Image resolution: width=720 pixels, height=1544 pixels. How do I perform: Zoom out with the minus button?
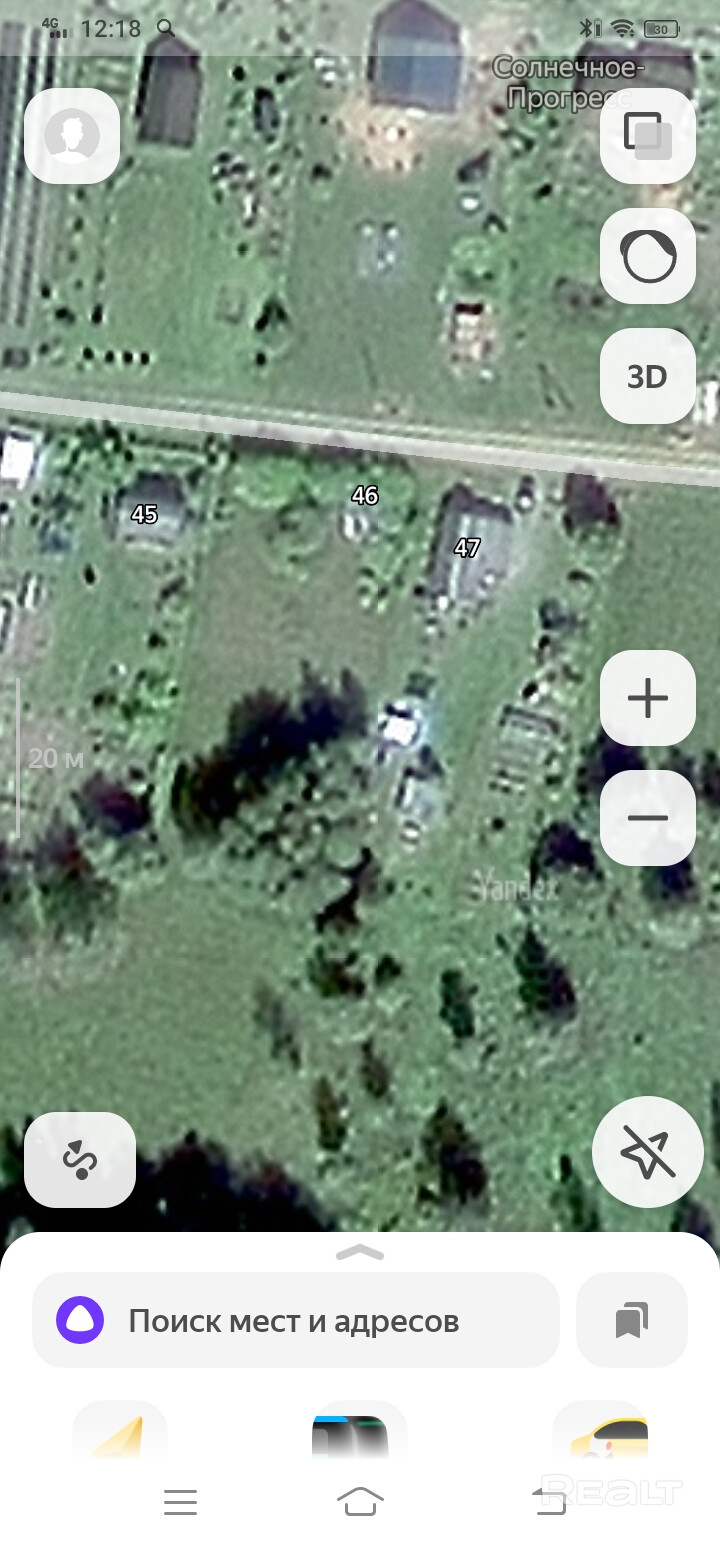click(647, 818)
